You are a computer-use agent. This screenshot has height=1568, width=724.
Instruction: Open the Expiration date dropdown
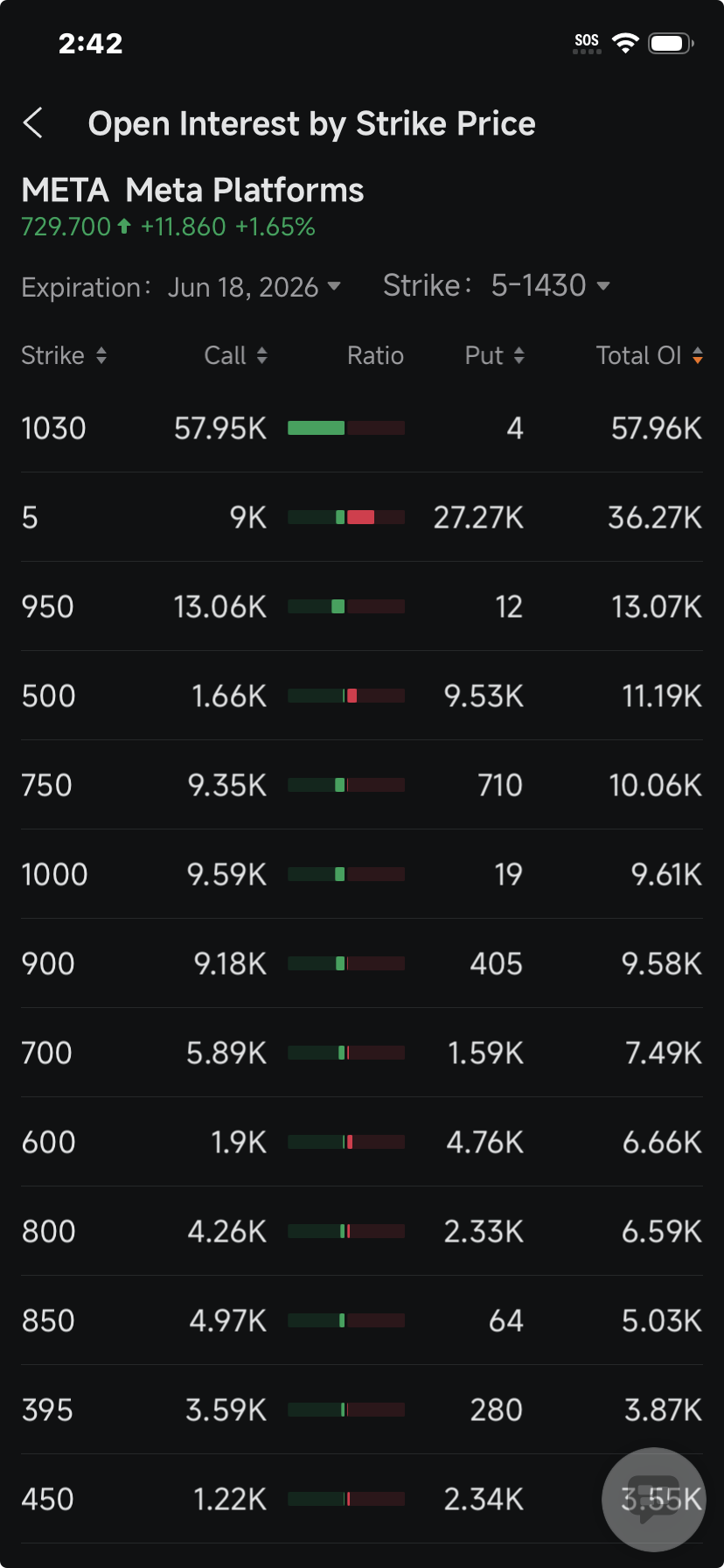tap(254, 287)
